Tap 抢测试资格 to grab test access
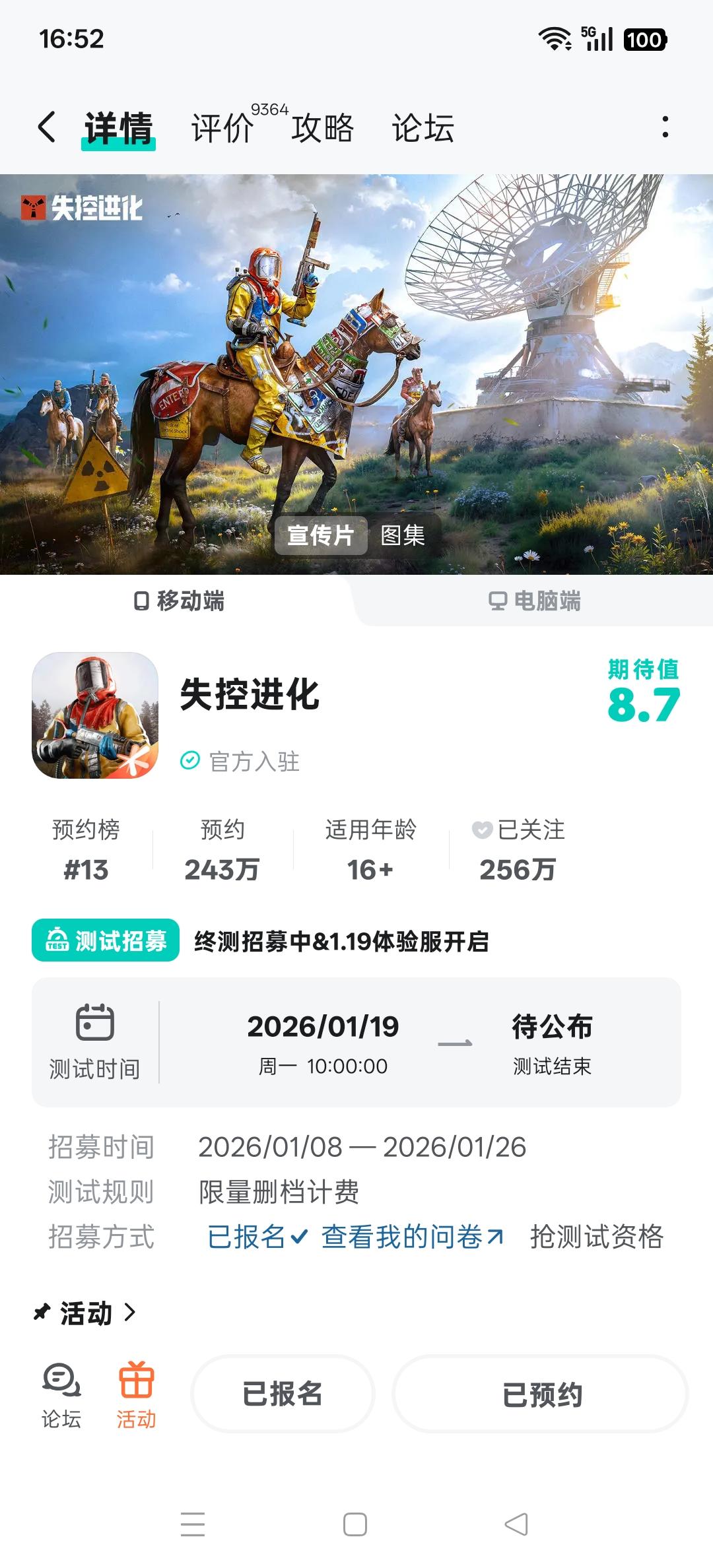713x1568 pixels. pyautogui.click(x=597, y=1237)
